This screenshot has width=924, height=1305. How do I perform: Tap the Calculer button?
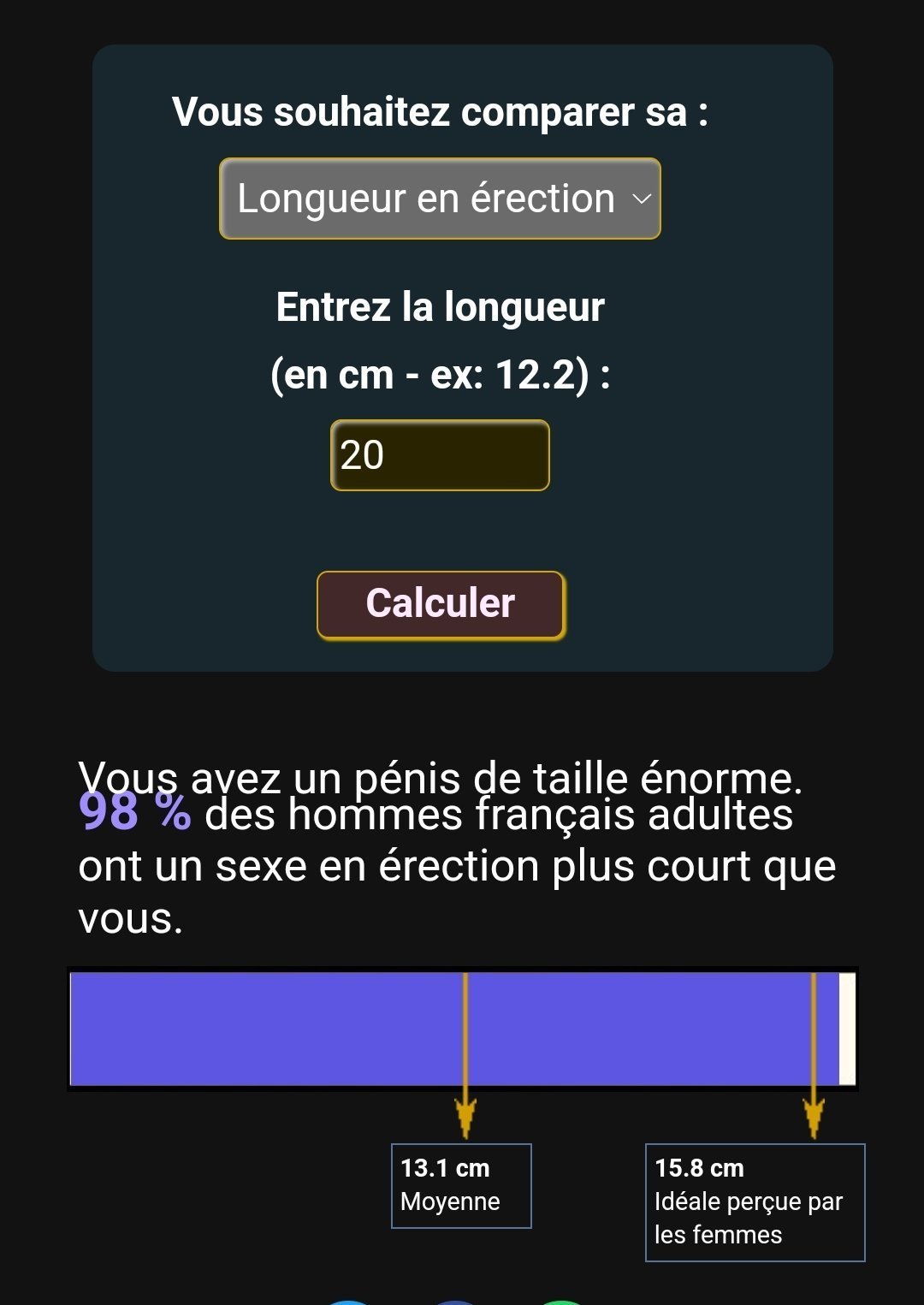tap(441, 604)
